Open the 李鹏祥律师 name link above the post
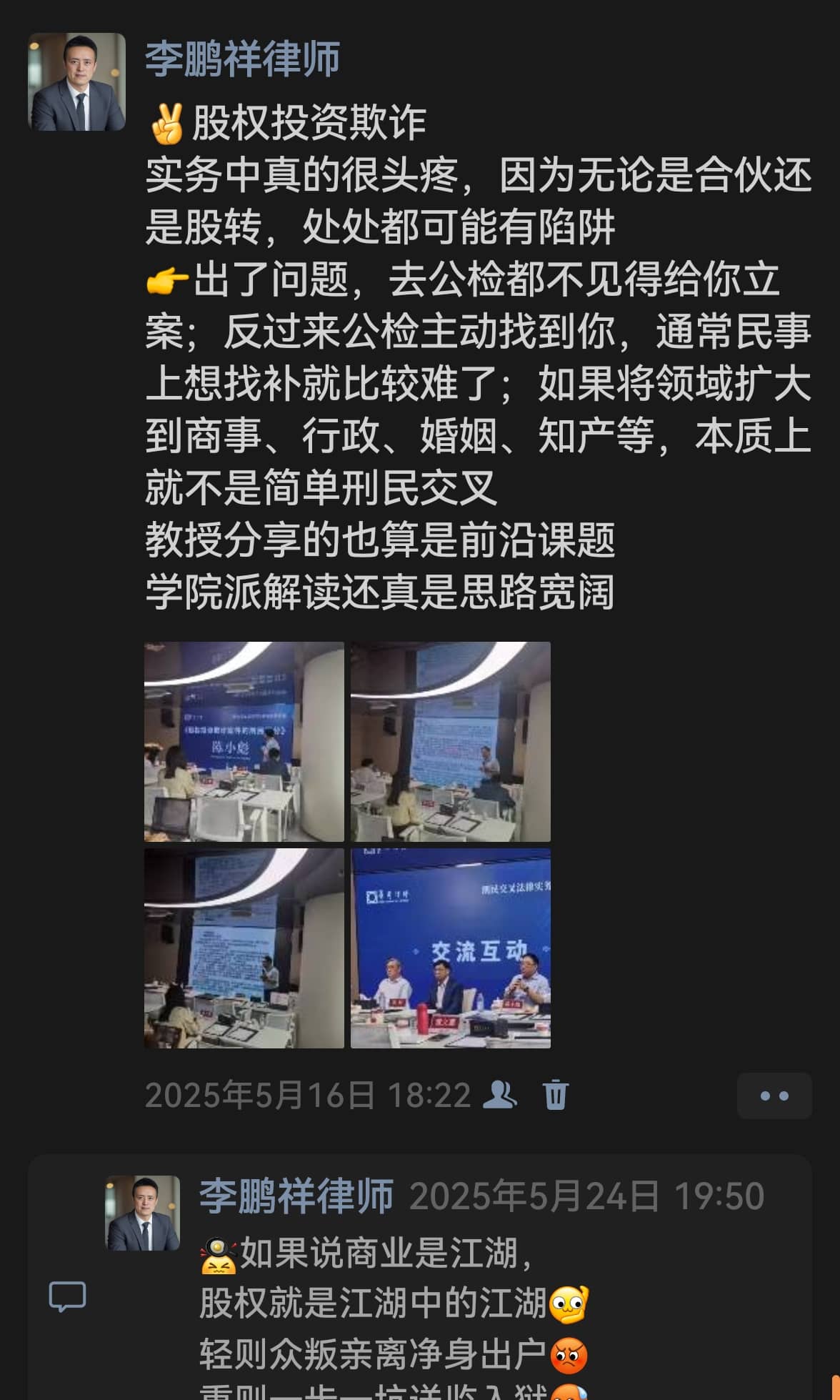The height and width of the screenshot is (1400, 840). [242, 59]
